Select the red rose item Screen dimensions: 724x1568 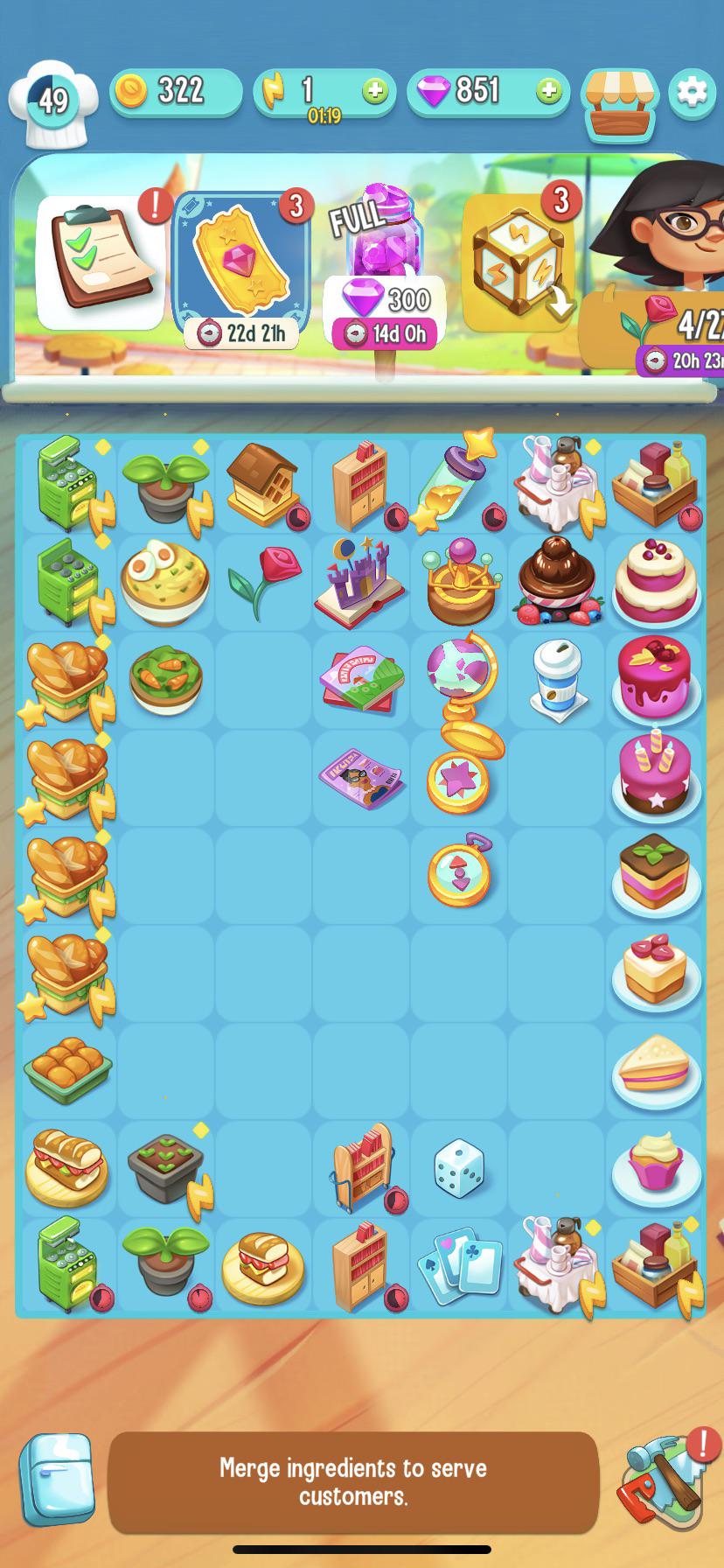tap(263, 580)
